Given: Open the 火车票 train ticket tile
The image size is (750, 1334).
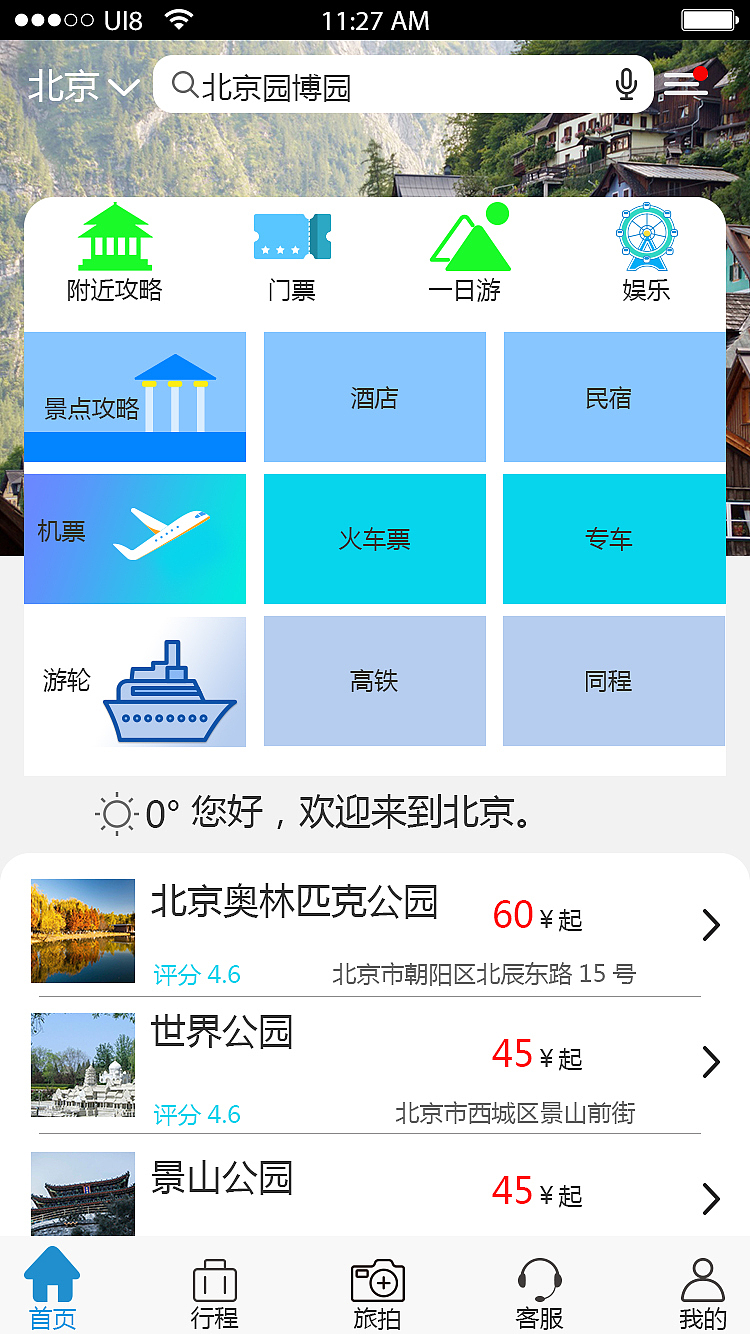Looking at the screenshot, I should (x=375, y=539).
